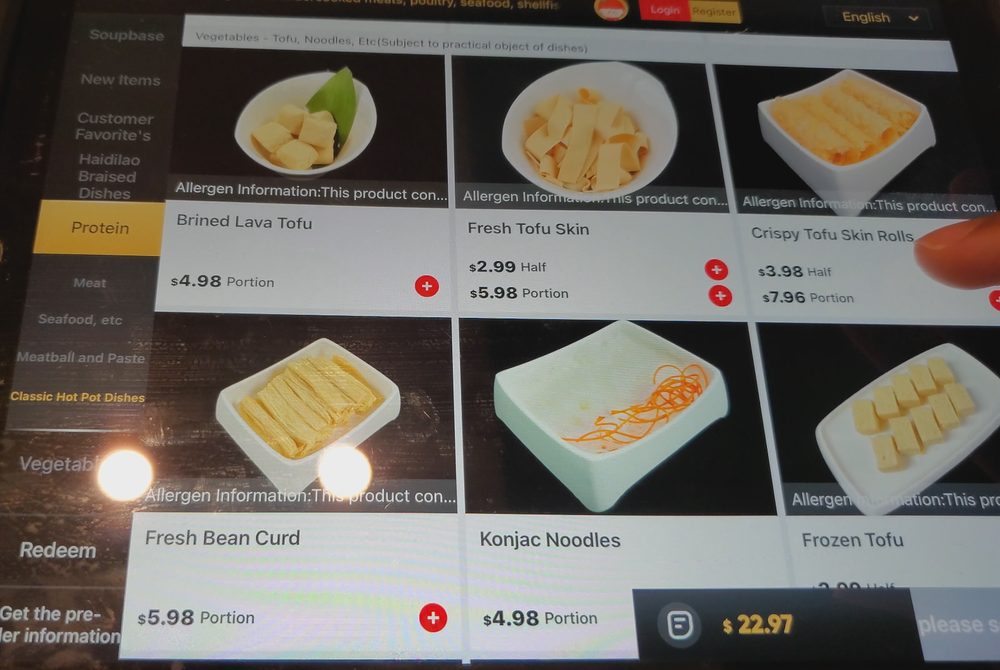
Task: Open the New Items category
Action: click(x=120, y=79)
